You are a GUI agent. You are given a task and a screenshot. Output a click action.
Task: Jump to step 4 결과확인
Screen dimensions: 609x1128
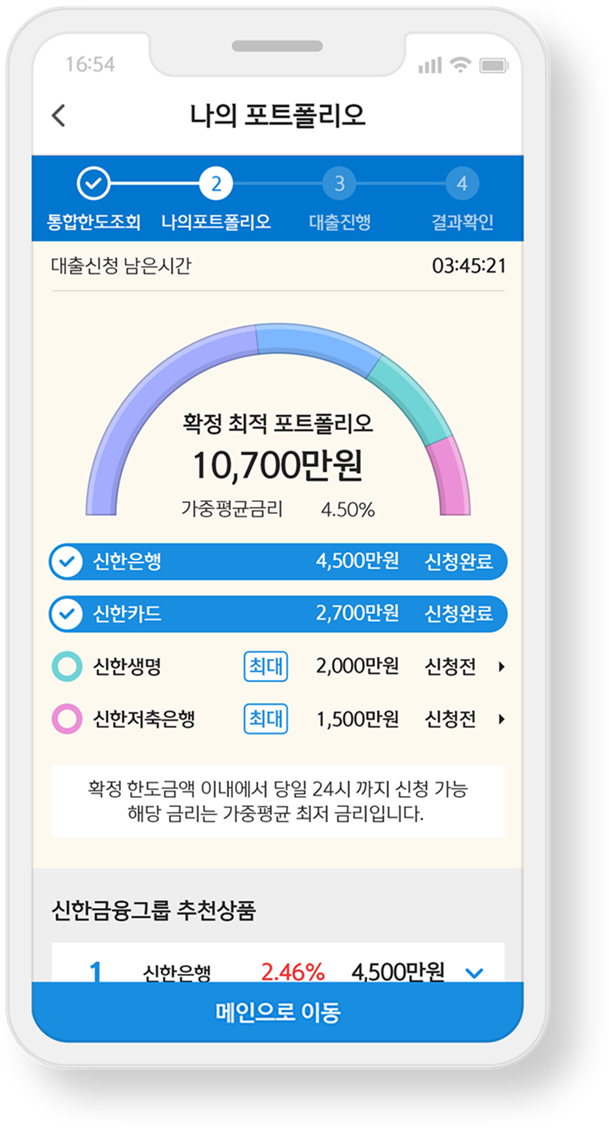coord(462,202)
